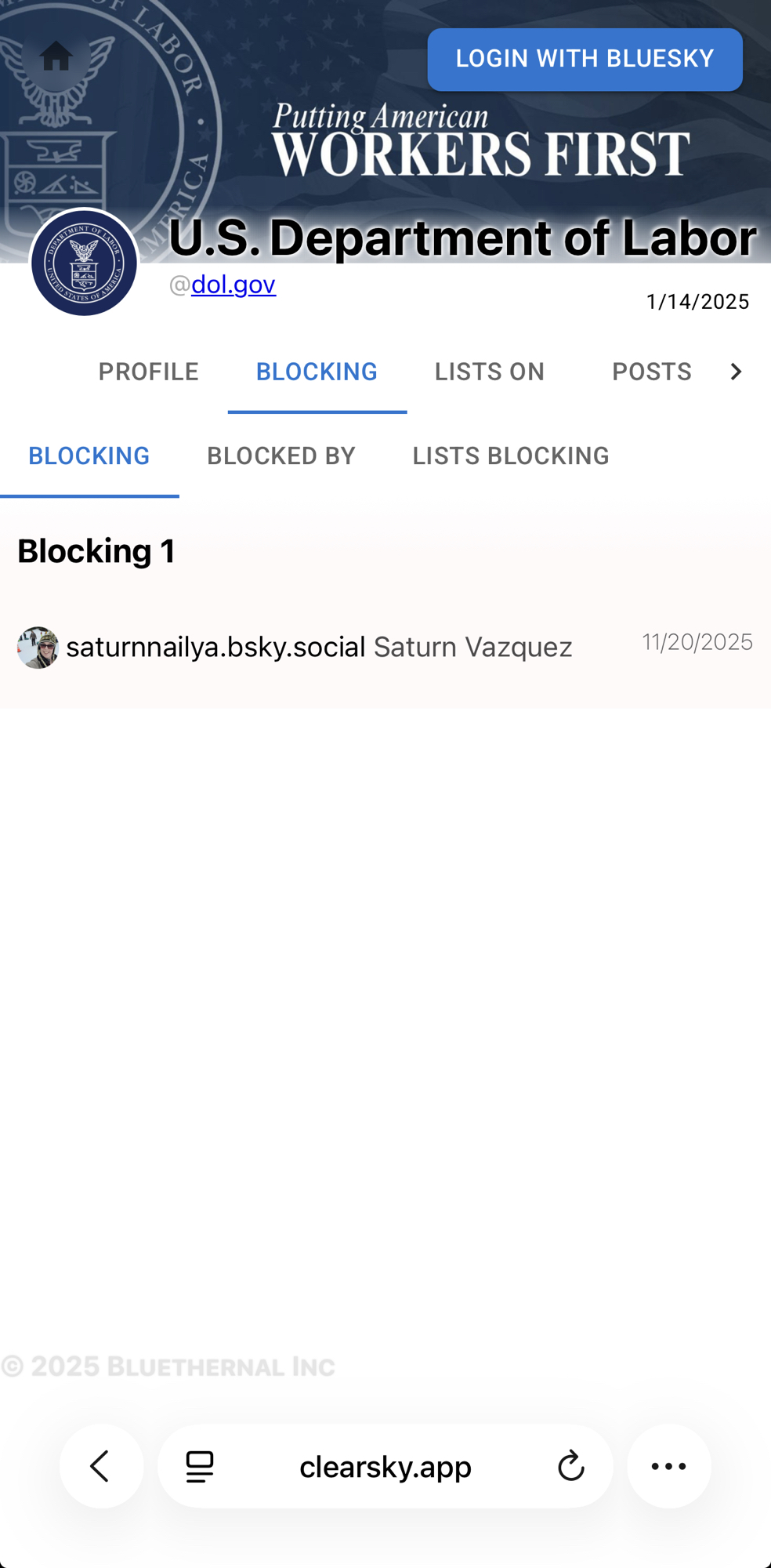Image resolution: width=771 pixels, height=1568 pixels.
Task: Go to the Clearsky home icon
Action: click(x=56, y=56)
